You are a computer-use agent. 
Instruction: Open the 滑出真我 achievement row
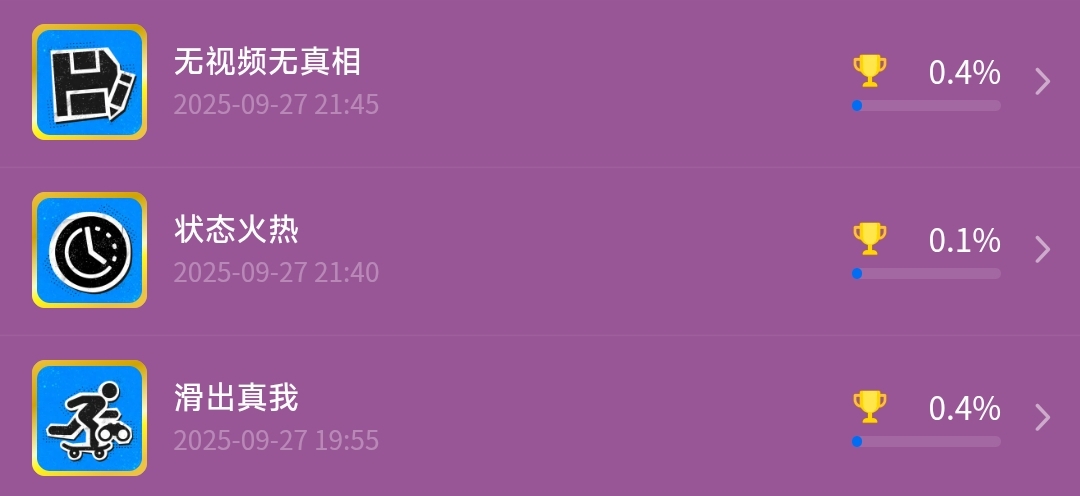click(540, 417)
